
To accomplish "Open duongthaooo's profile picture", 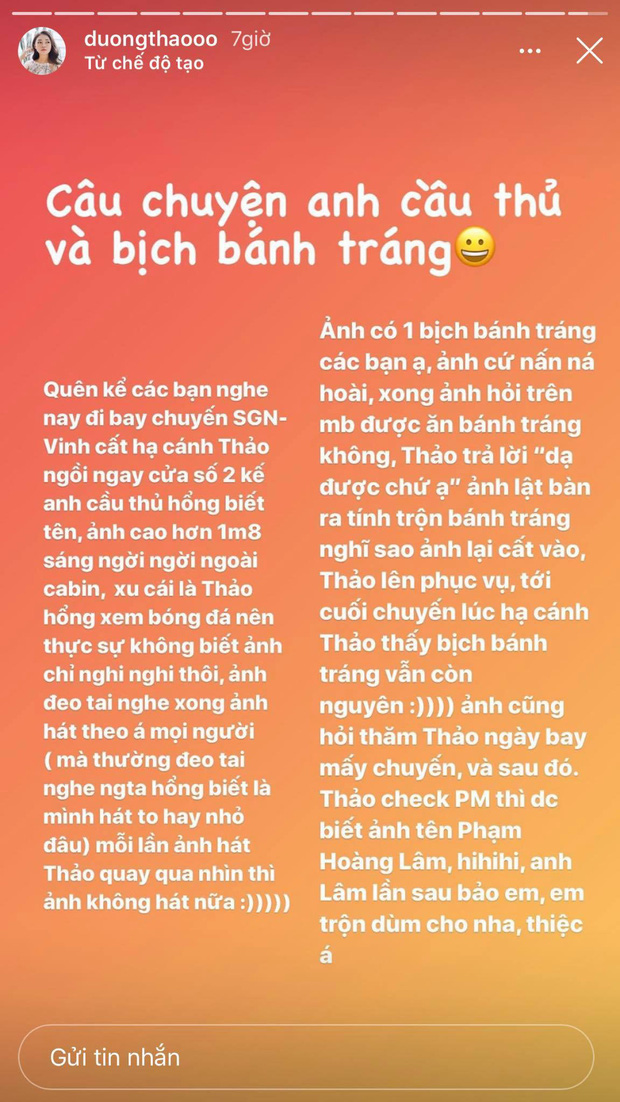I will point(42,51).
